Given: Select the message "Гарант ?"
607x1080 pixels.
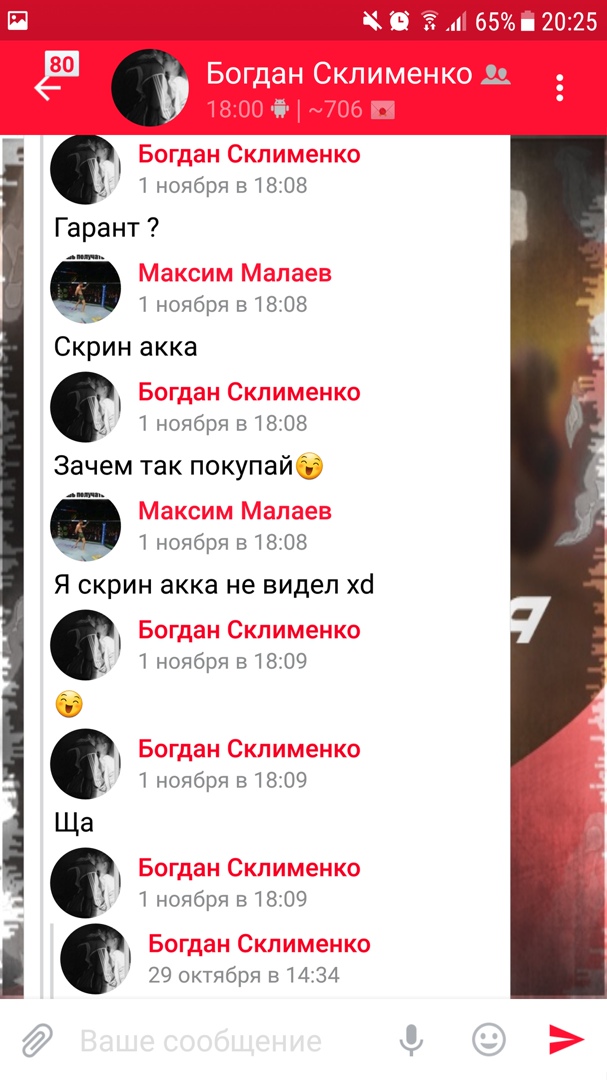Looking at the screenshot, I should click(107, 228).
